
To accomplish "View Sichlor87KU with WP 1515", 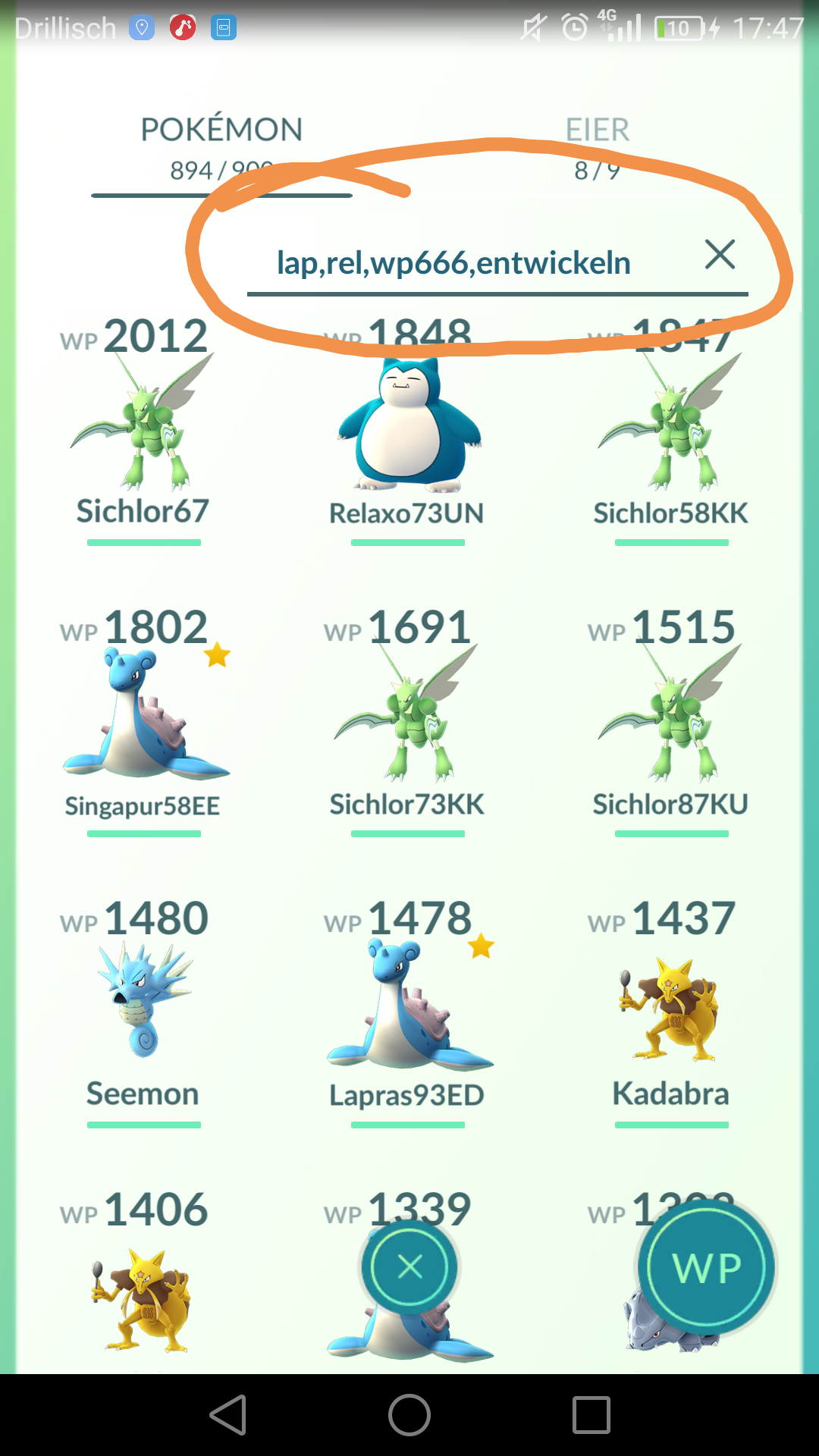I will (x=671, y=720).
